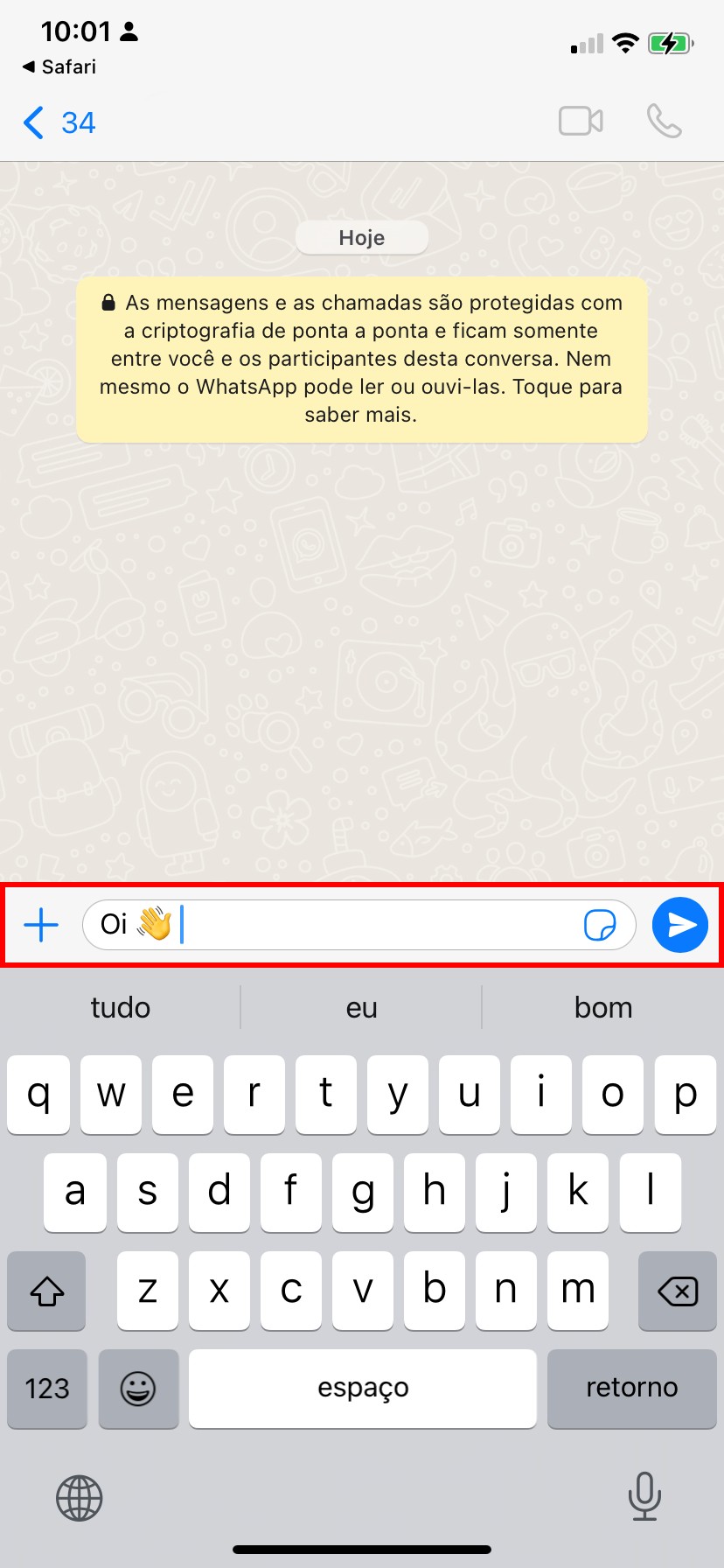Return to Safari from the status bar
This screenshot has height=1568, width=724.
pos(59,67)
